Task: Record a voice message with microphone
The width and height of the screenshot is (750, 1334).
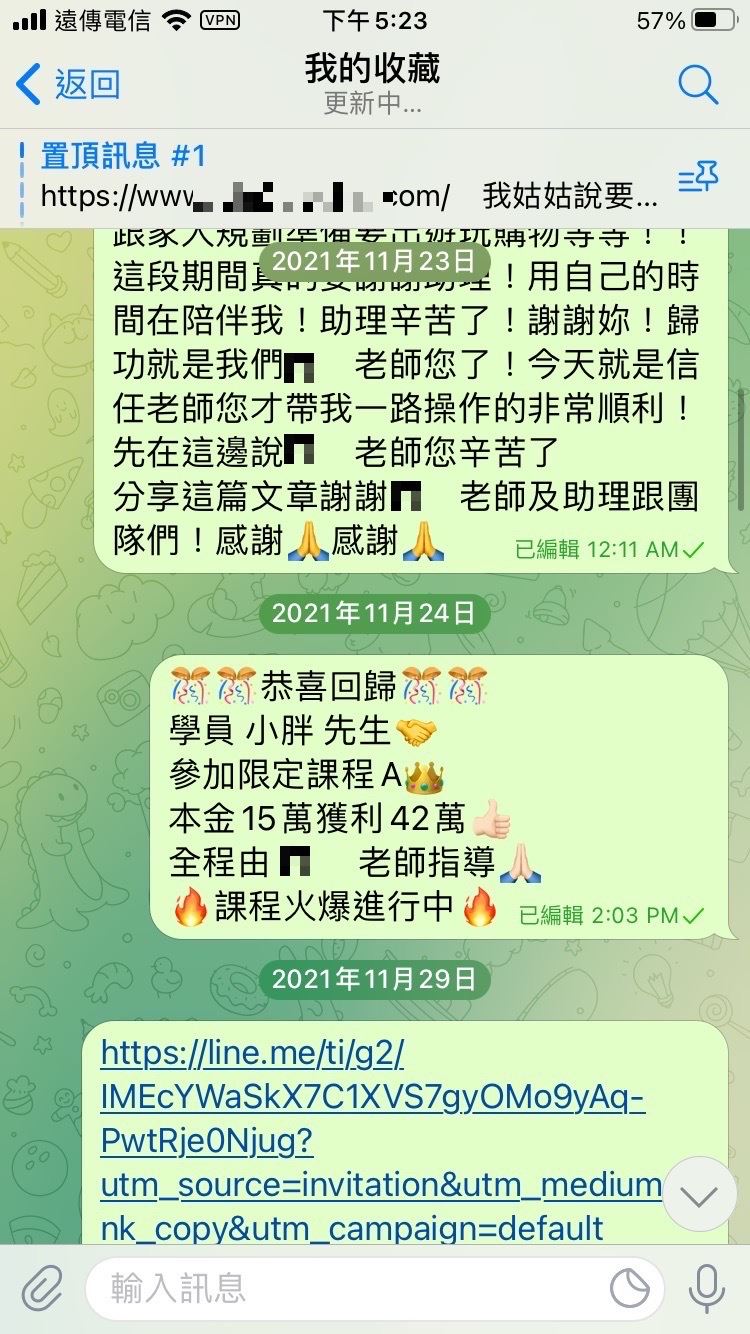Action: [707, 1288]
